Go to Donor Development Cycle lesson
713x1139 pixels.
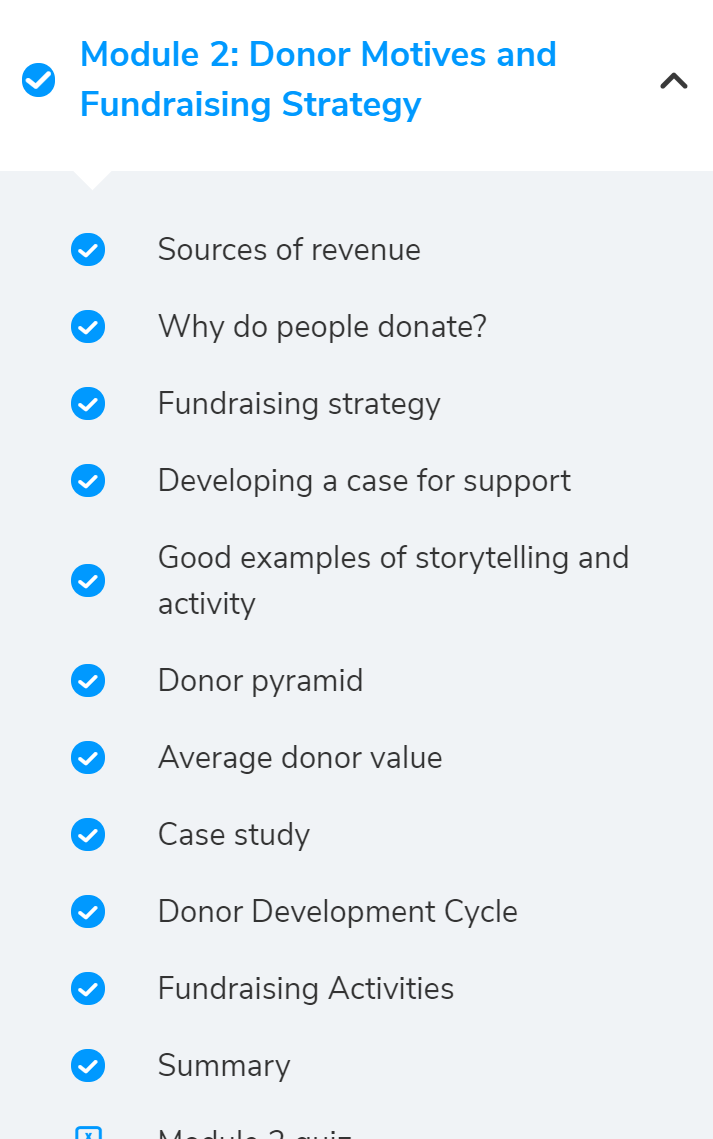point(337,912)
